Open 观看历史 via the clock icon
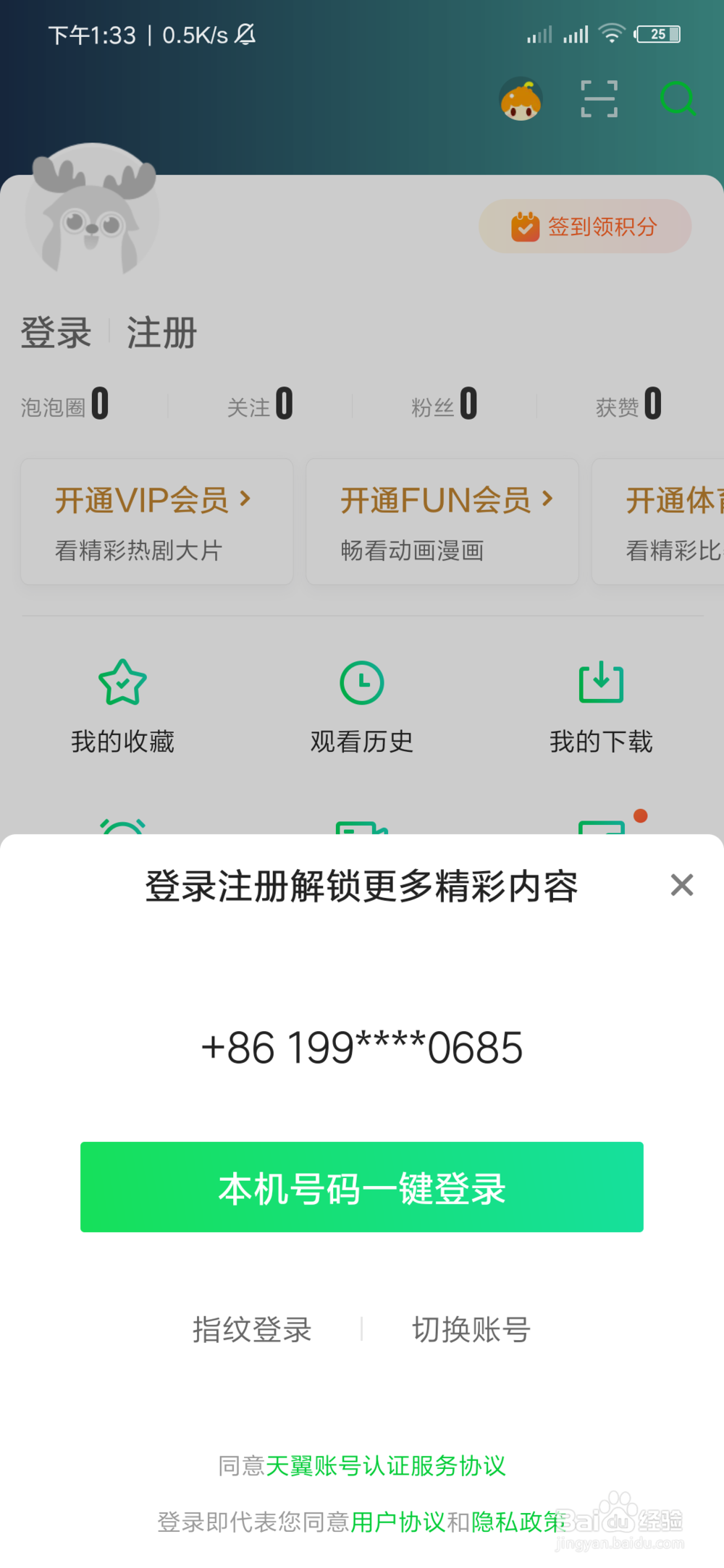This screenshot has width=724, height=1568. 362,682
